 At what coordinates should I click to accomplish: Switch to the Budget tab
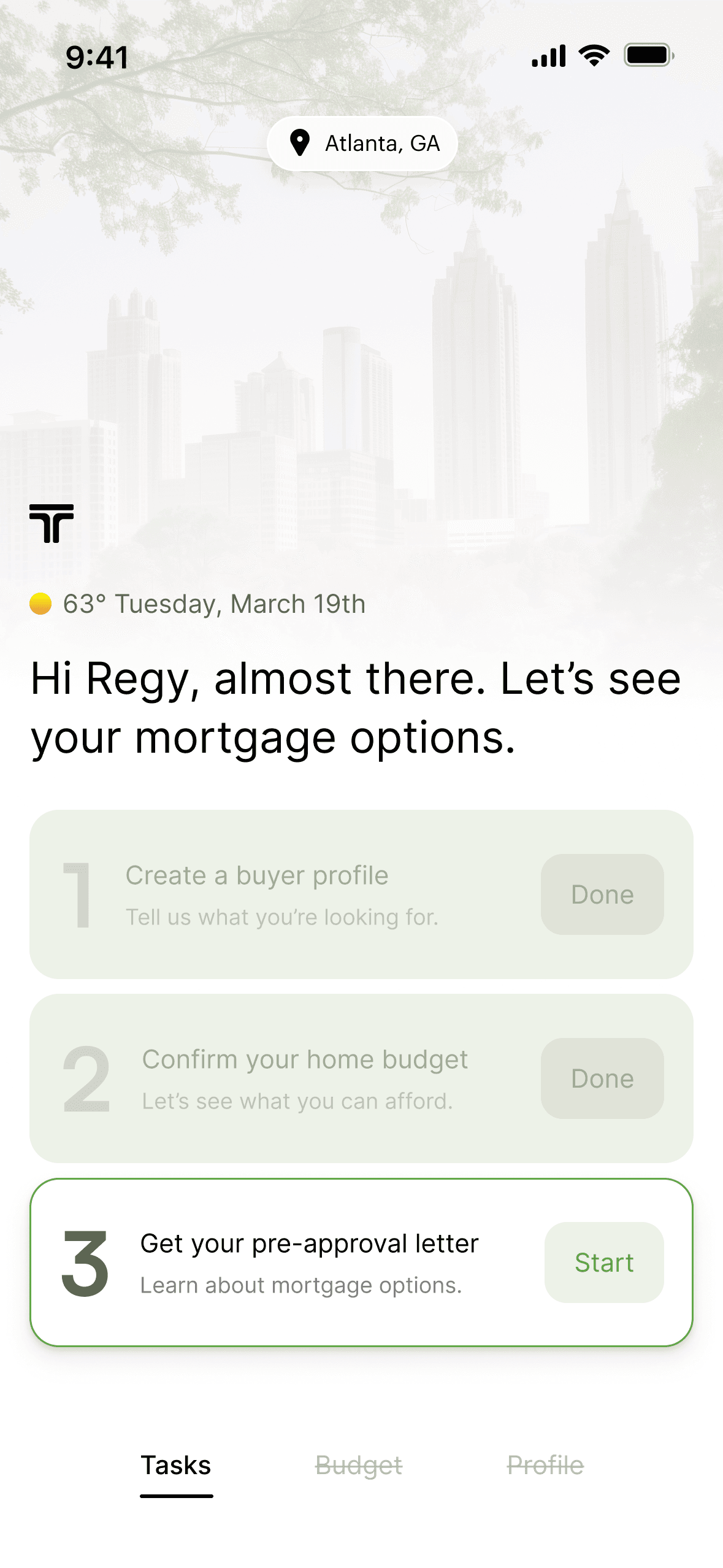[358, 1465]
